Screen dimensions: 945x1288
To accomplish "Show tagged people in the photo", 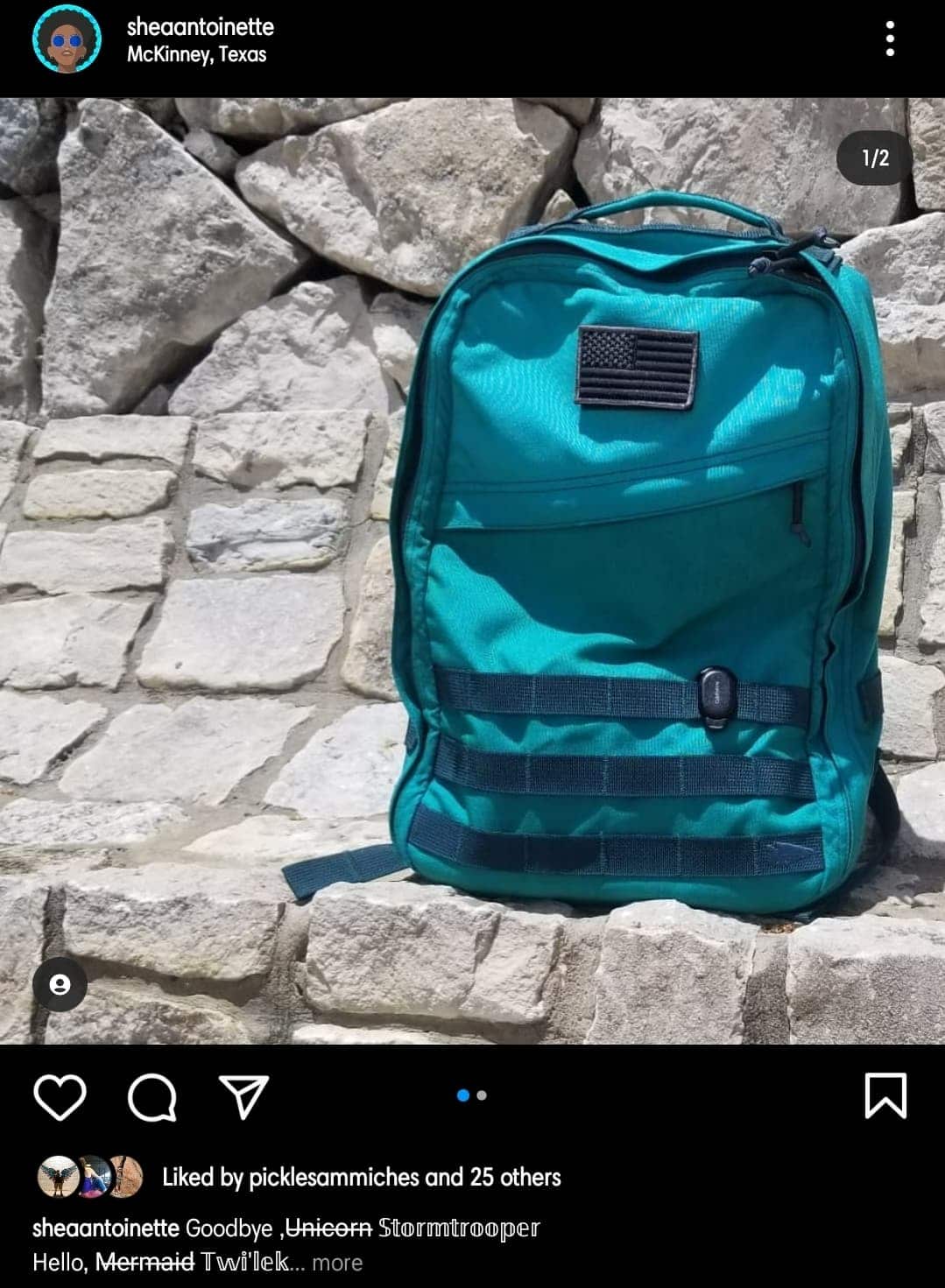I will 60,985.
